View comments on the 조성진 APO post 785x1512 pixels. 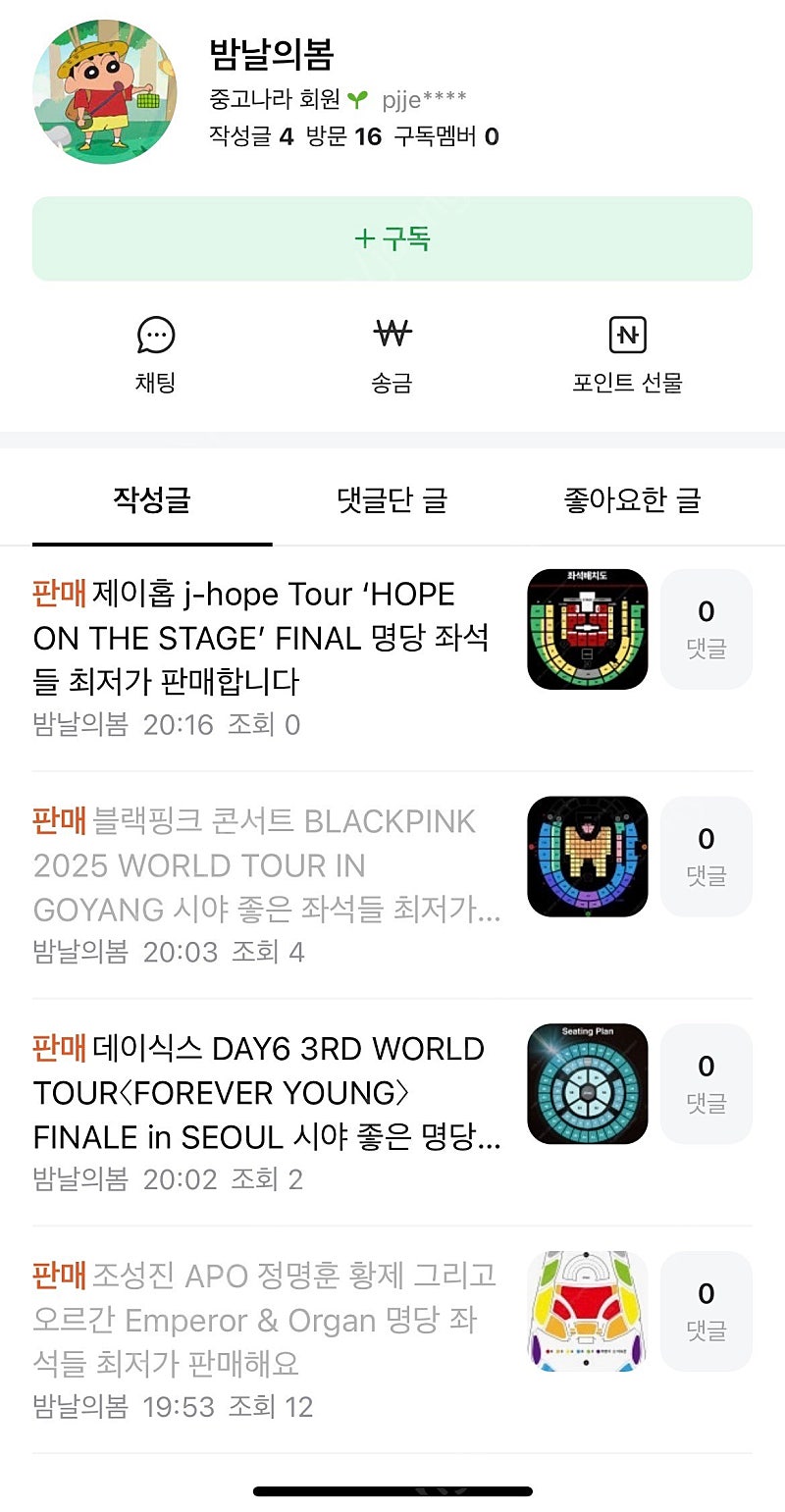(x=706, y=1311)
